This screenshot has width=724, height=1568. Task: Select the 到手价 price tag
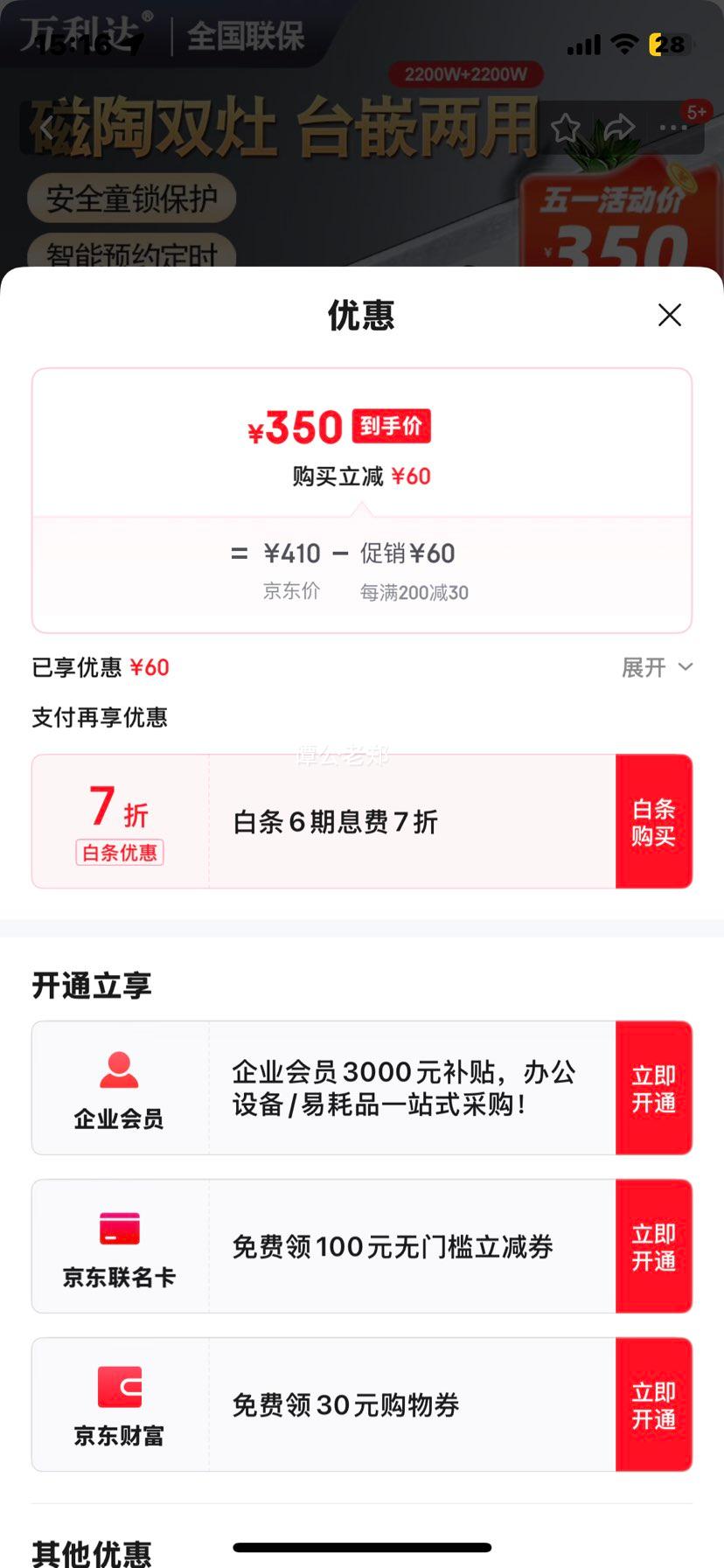coord(391,426)
